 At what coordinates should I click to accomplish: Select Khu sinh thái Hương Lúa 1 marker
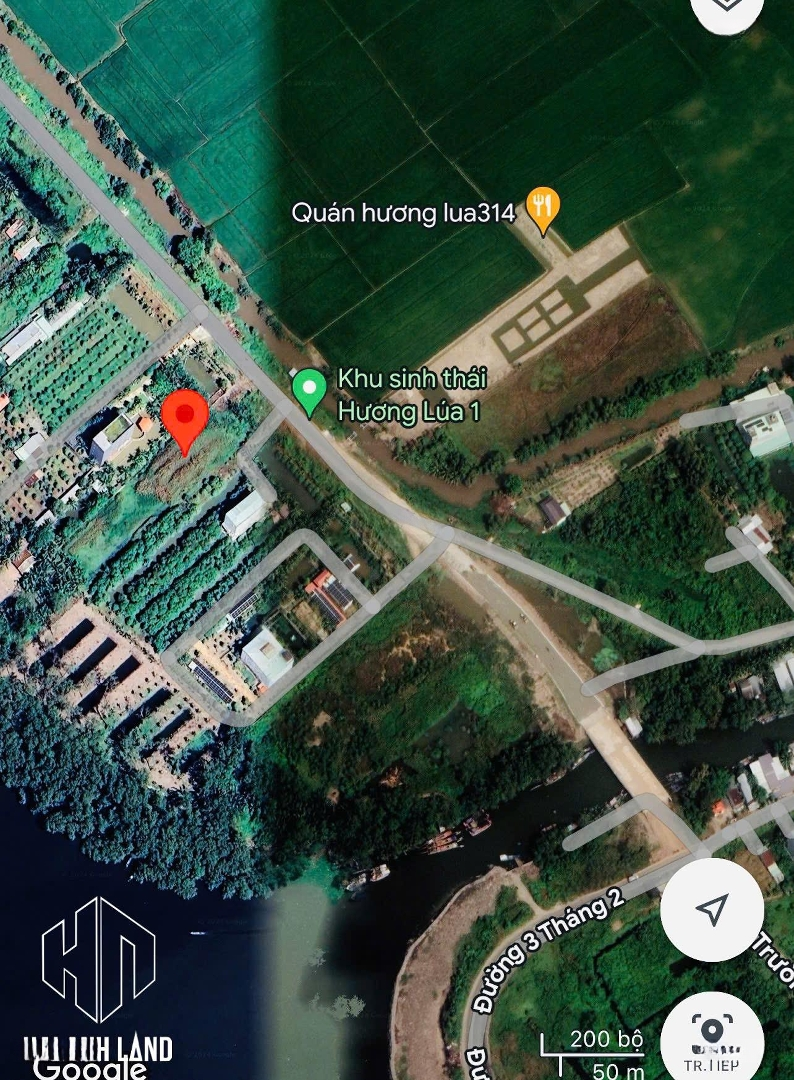coord(309,390)
